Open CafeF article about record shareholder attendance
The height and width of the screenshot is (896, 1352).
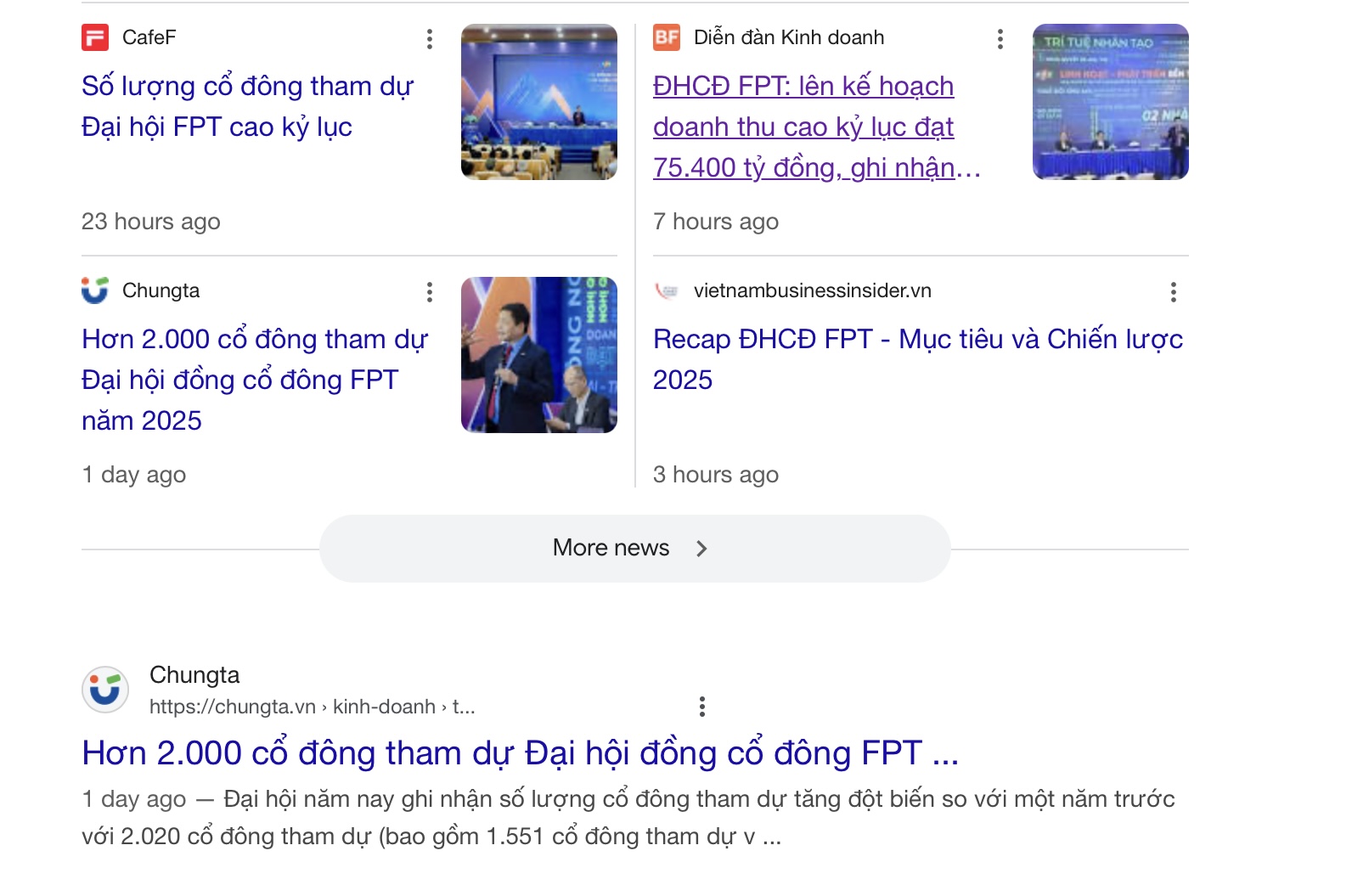pyautogui.click(x=246, y=106)
